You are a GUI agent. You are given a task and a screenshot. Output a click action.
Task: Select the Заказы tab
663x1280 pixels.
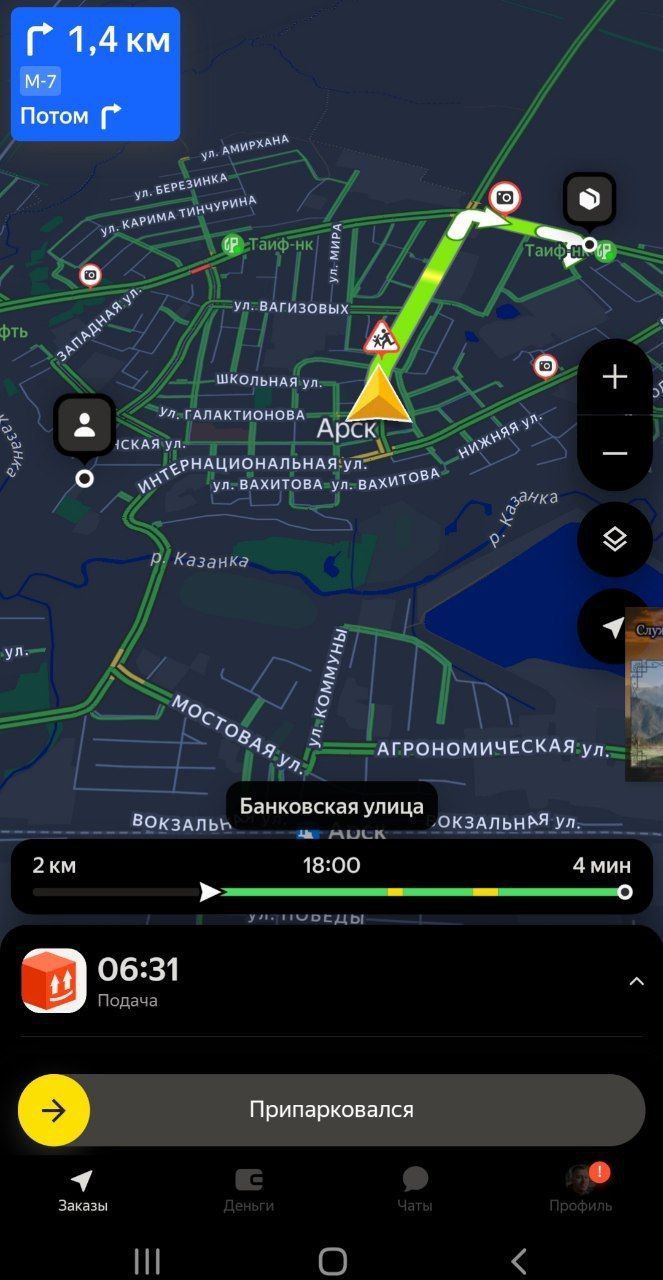82,1190
